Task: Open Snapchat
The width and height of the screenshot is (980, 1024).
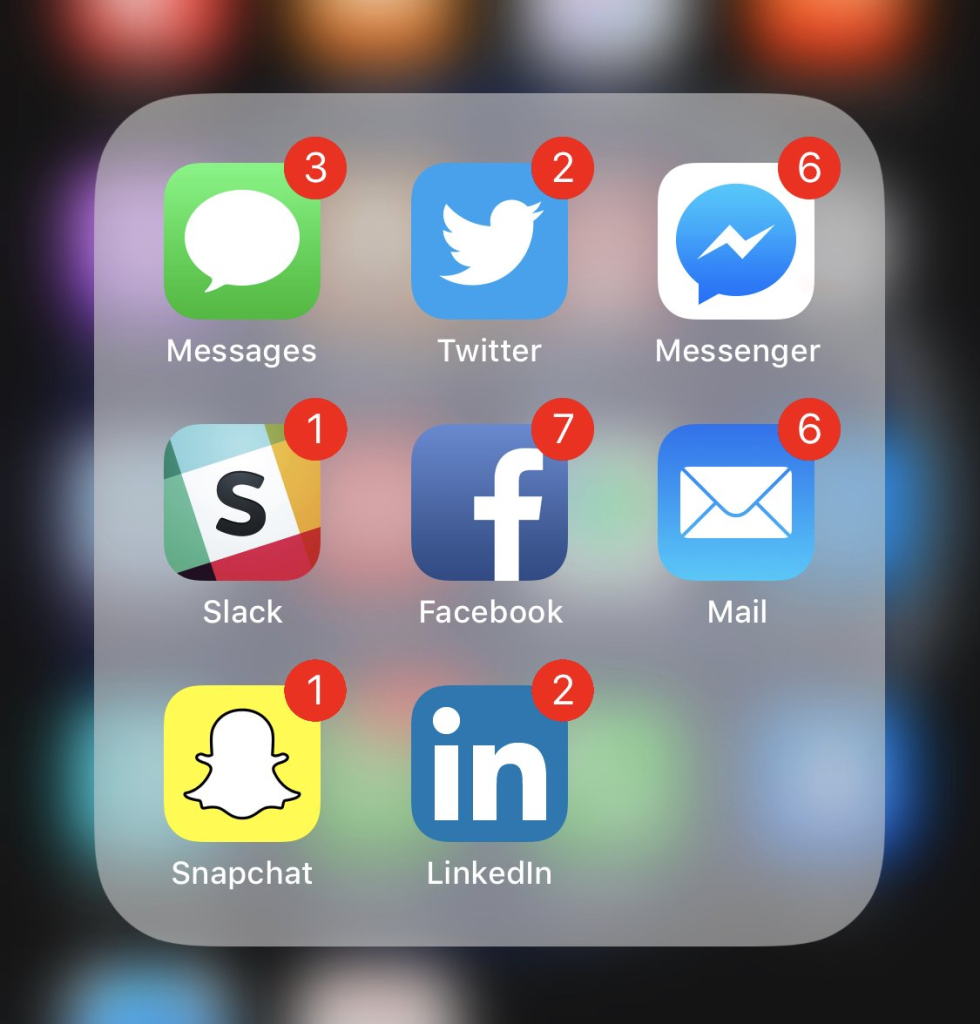Action: tap(242, 764)
